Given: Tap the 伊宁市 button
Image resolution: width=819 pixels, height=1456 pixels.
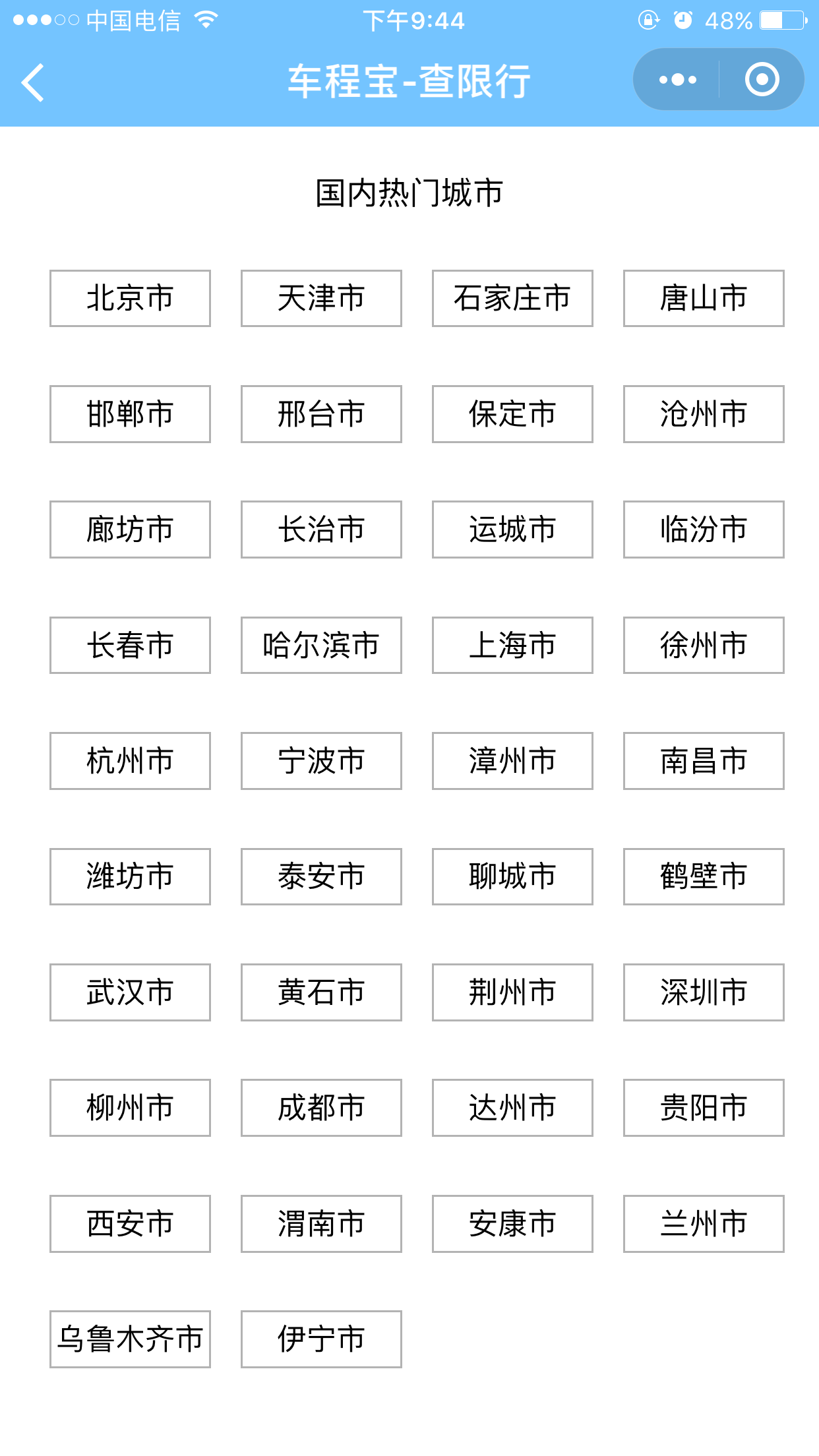Looking at the screenshot, I should pyautogui.click(x=321, y=1339).
